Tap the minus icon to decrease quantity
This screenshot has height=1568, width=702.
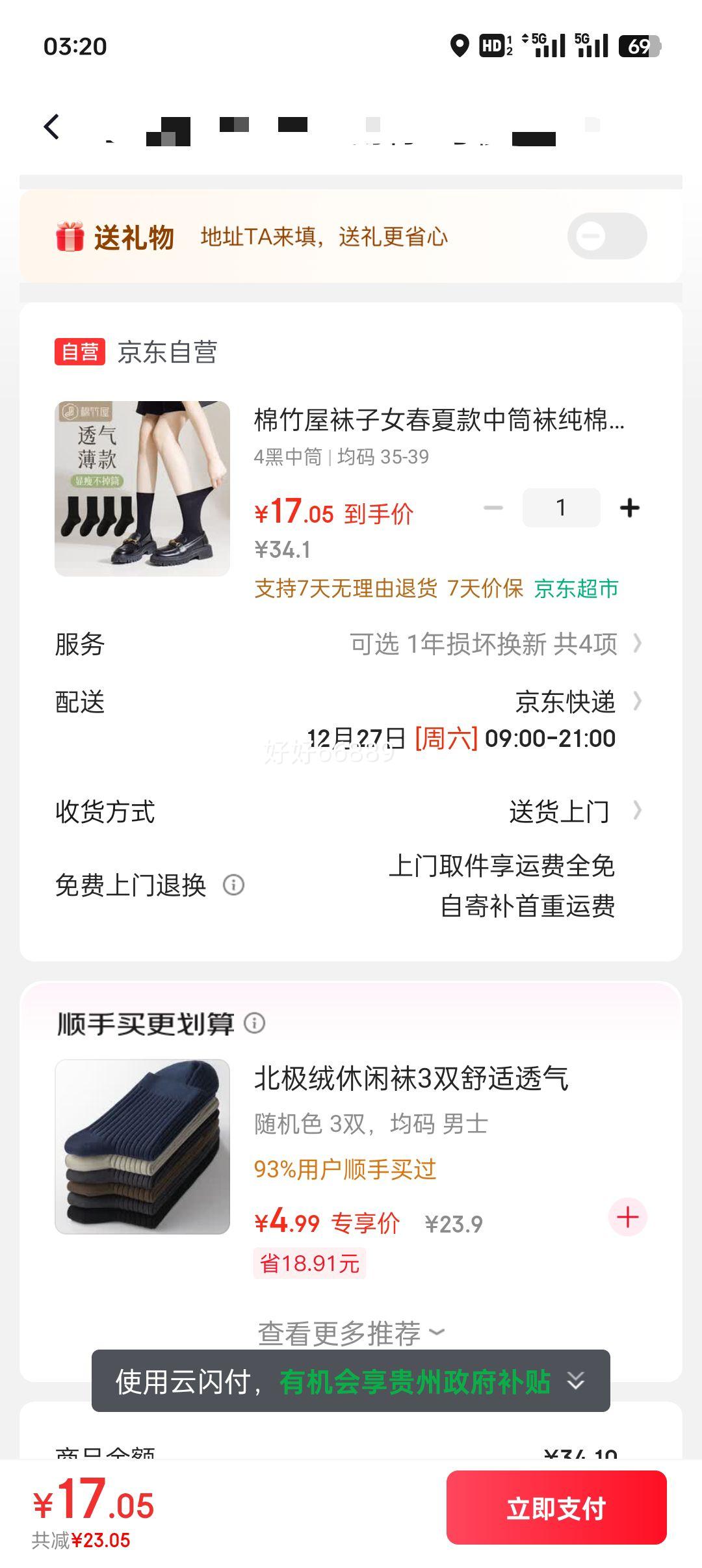click(492, 508)
